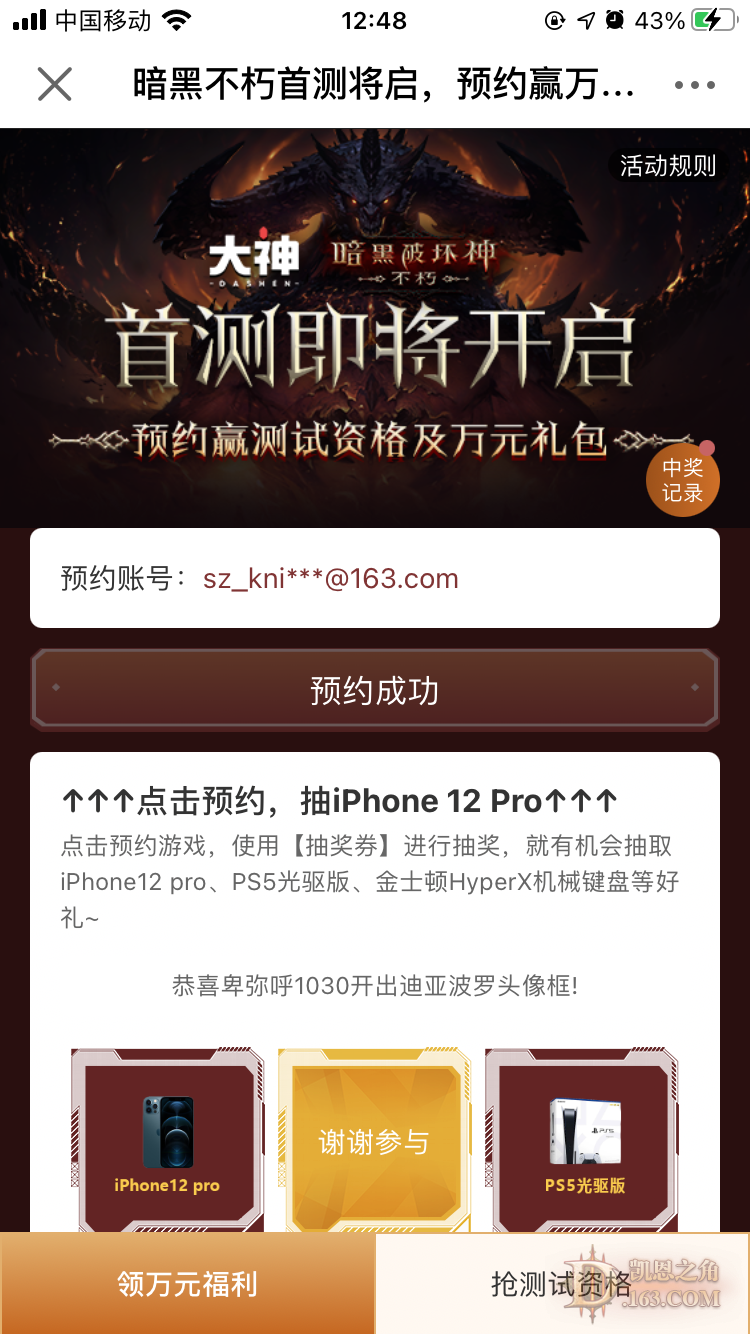Switch to 抢测试资格 tab

coord(562,1284)
